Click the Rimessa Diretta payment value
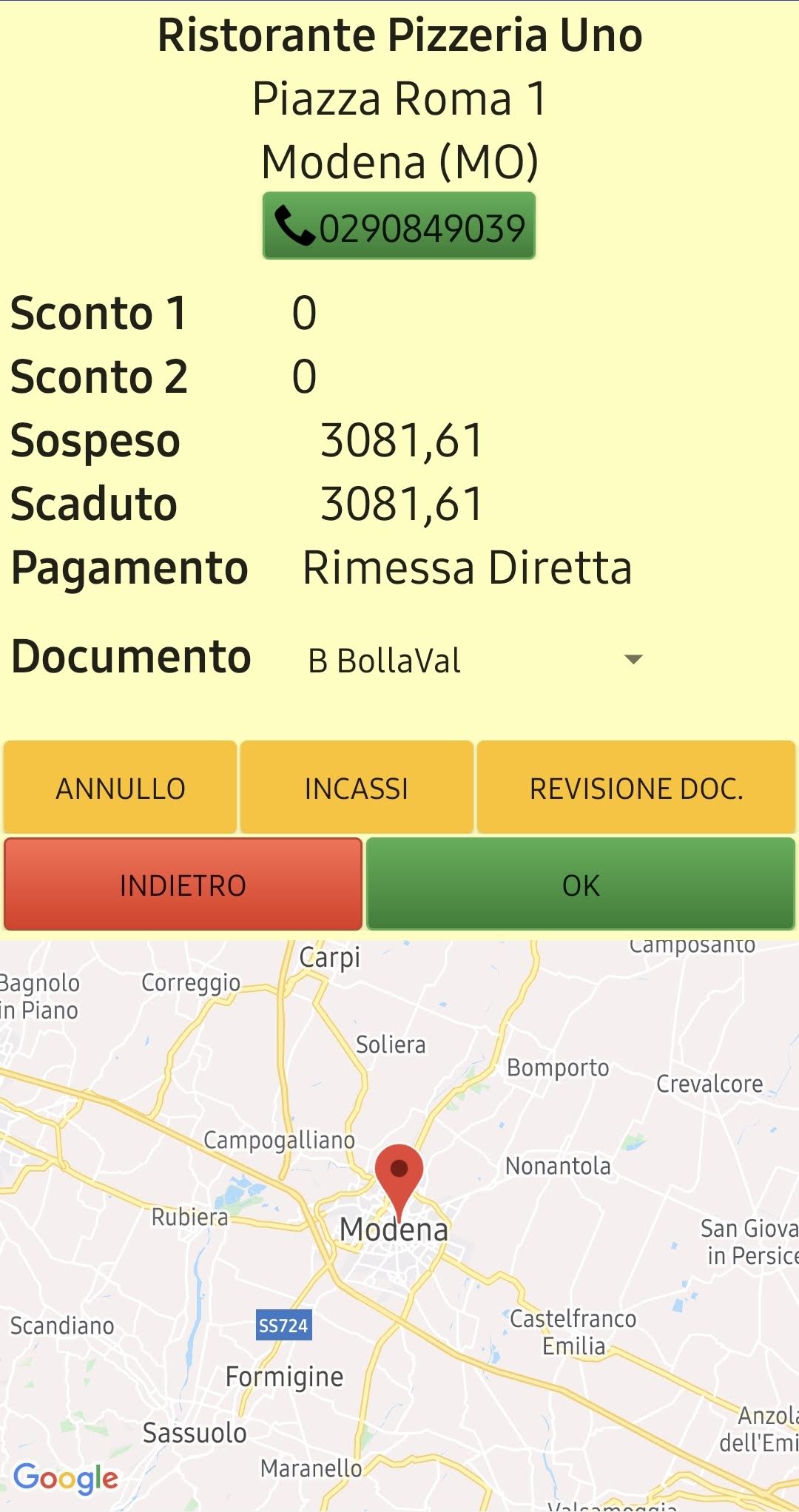The height and width of the screenshot is (1512, 799). [x=465, y=567]
